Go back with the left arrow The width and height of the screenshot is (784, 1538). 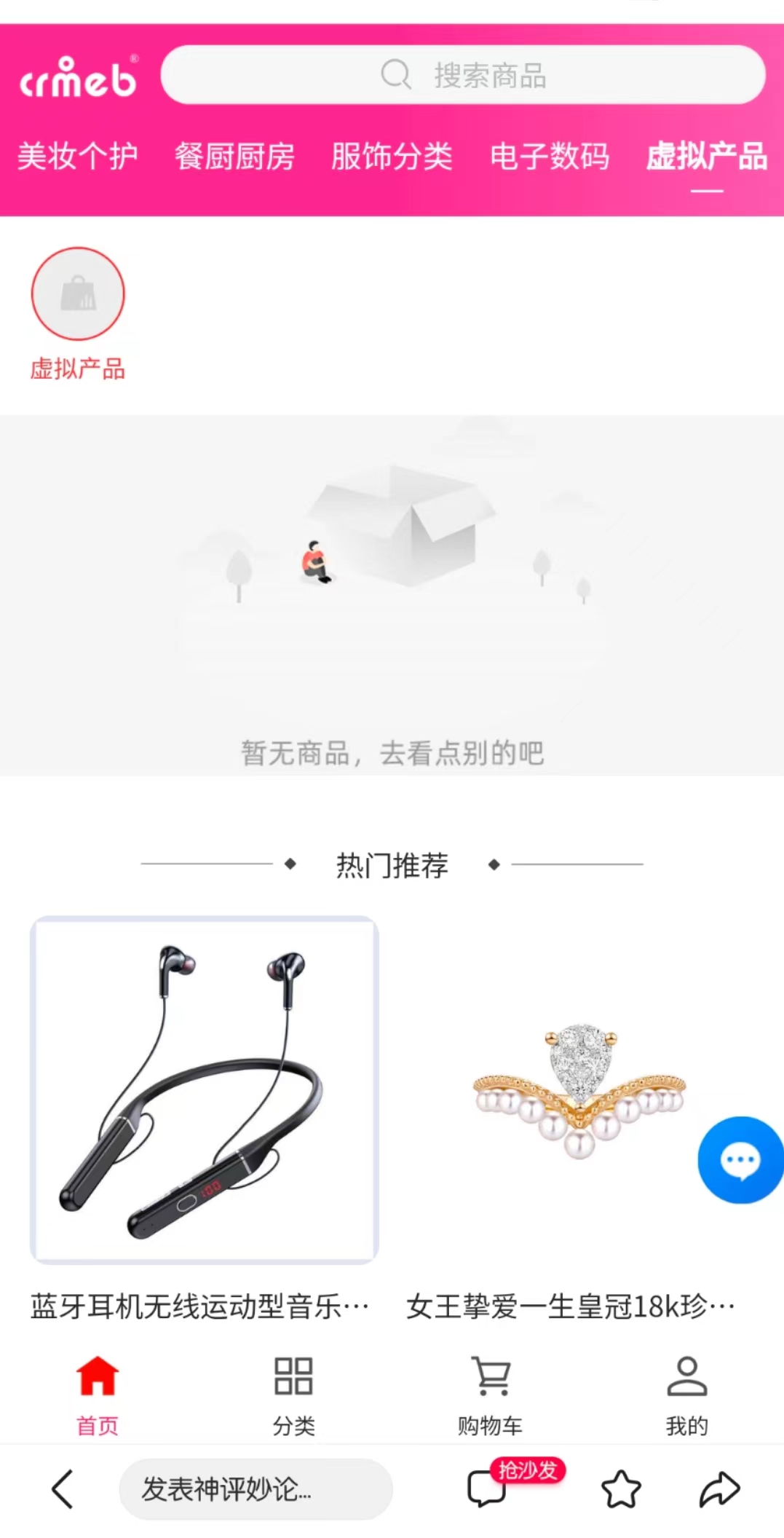click(63, 1489)
